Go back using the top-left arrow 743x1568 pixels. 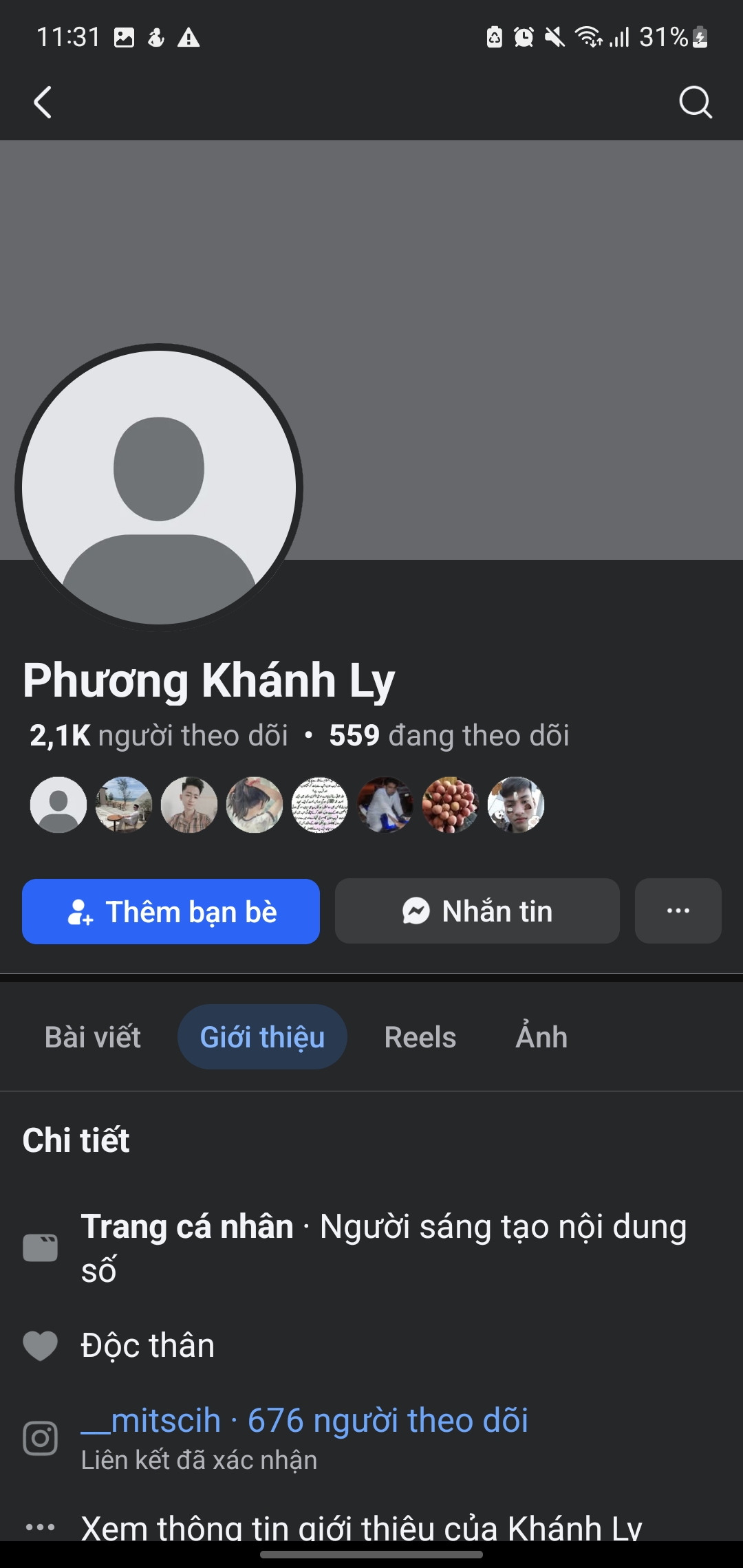pyautogui.click(x=43, y=102)
